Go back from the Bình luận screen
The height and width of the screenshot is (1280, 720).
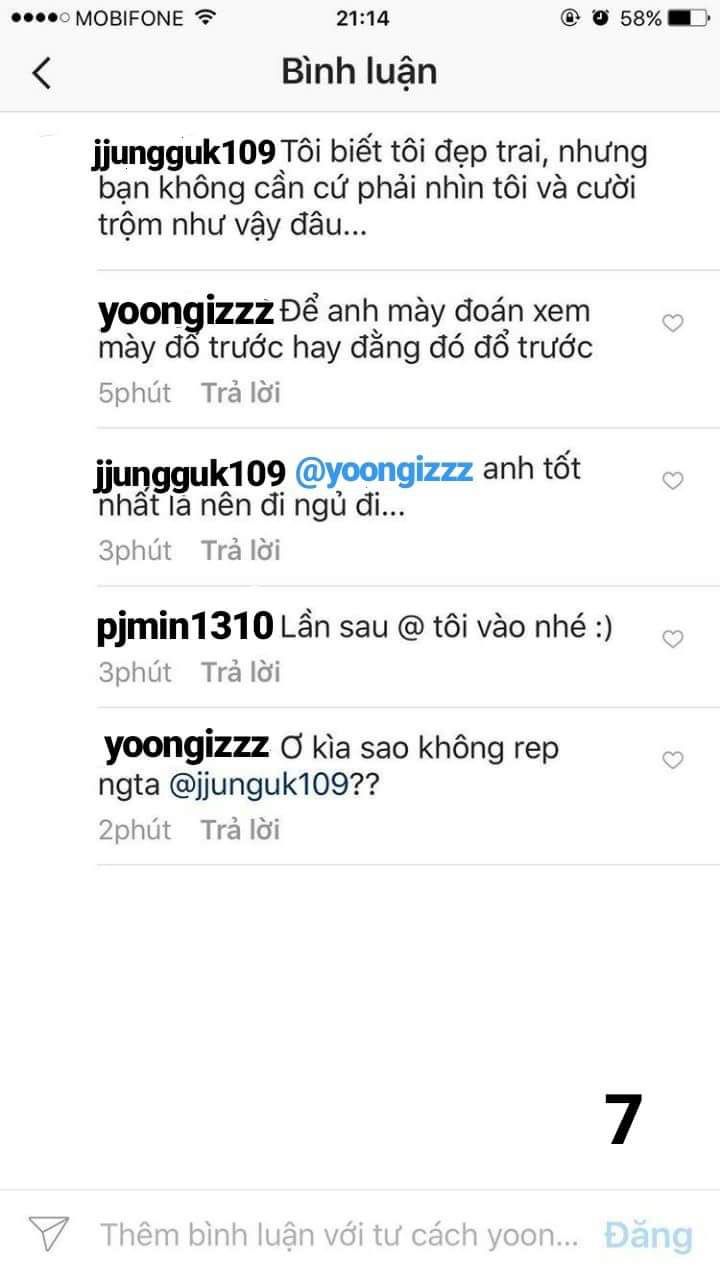click(x=42, y=73)
